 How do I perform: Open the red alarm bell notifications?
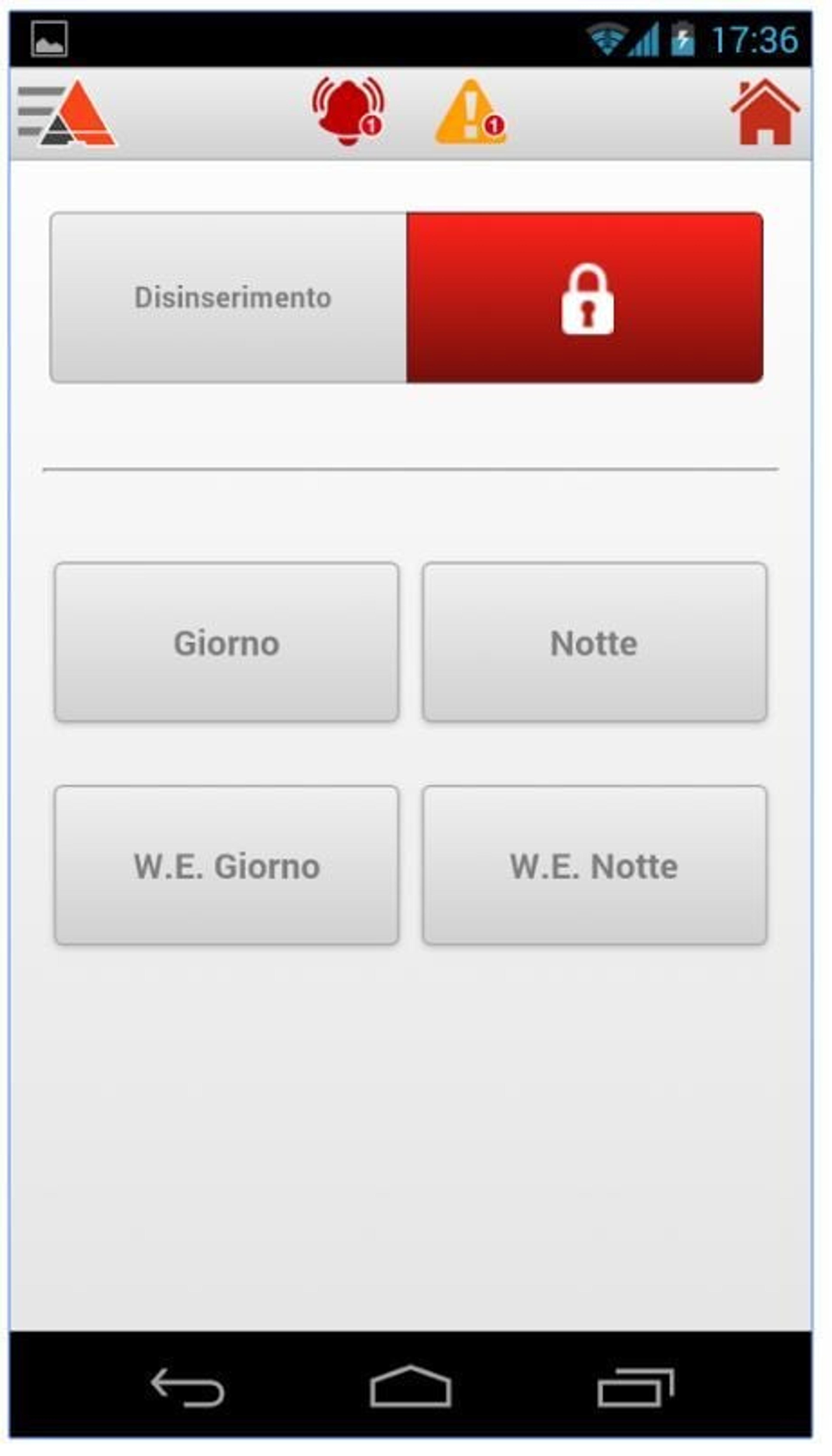click(x=348, y=111)
